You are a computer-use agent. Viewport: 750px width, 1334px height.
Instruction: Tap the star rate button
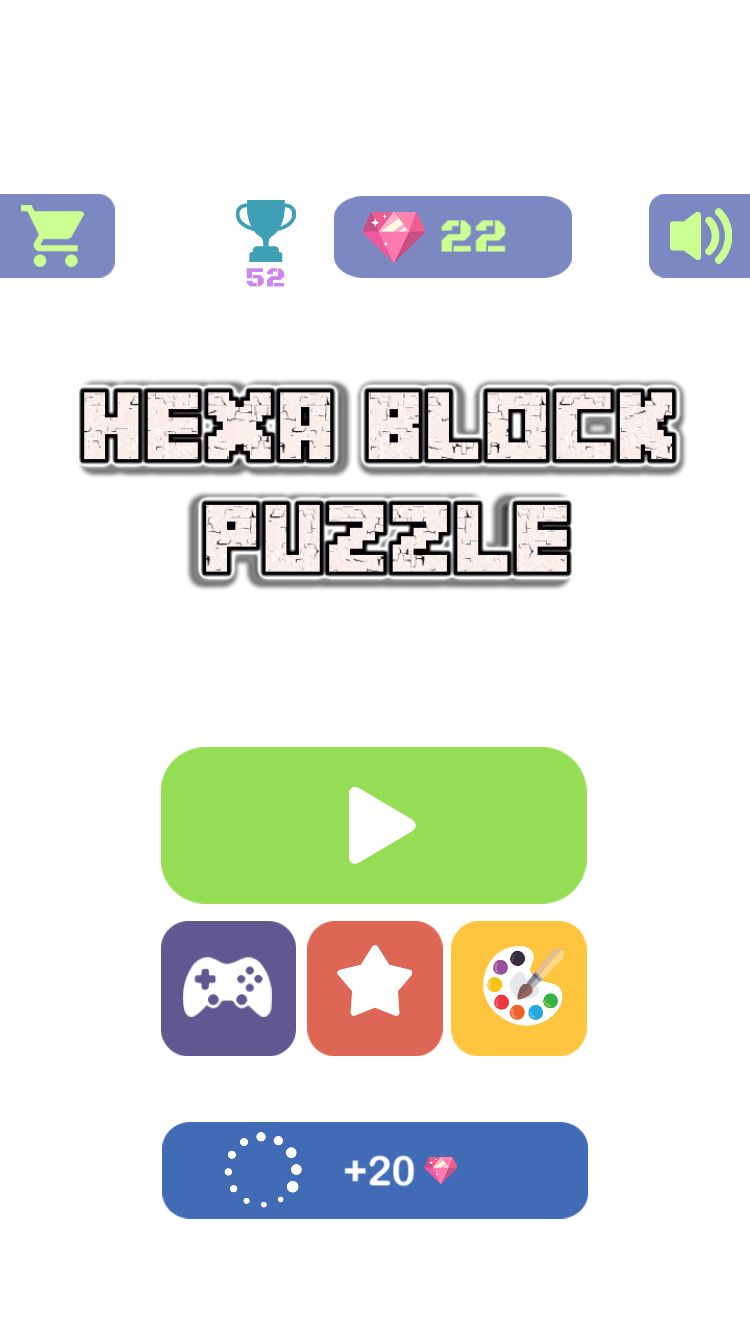(374, 988)
